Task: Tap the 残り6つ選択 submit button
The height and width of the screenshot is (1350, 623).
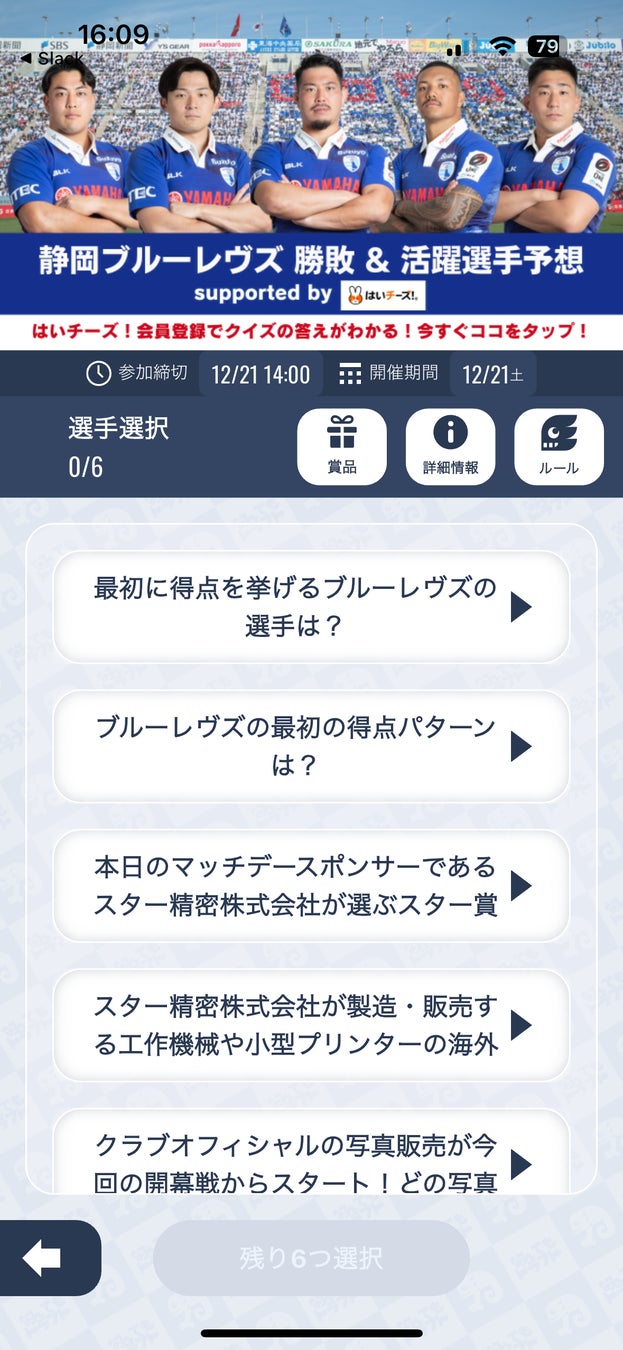Action: 311,1258
